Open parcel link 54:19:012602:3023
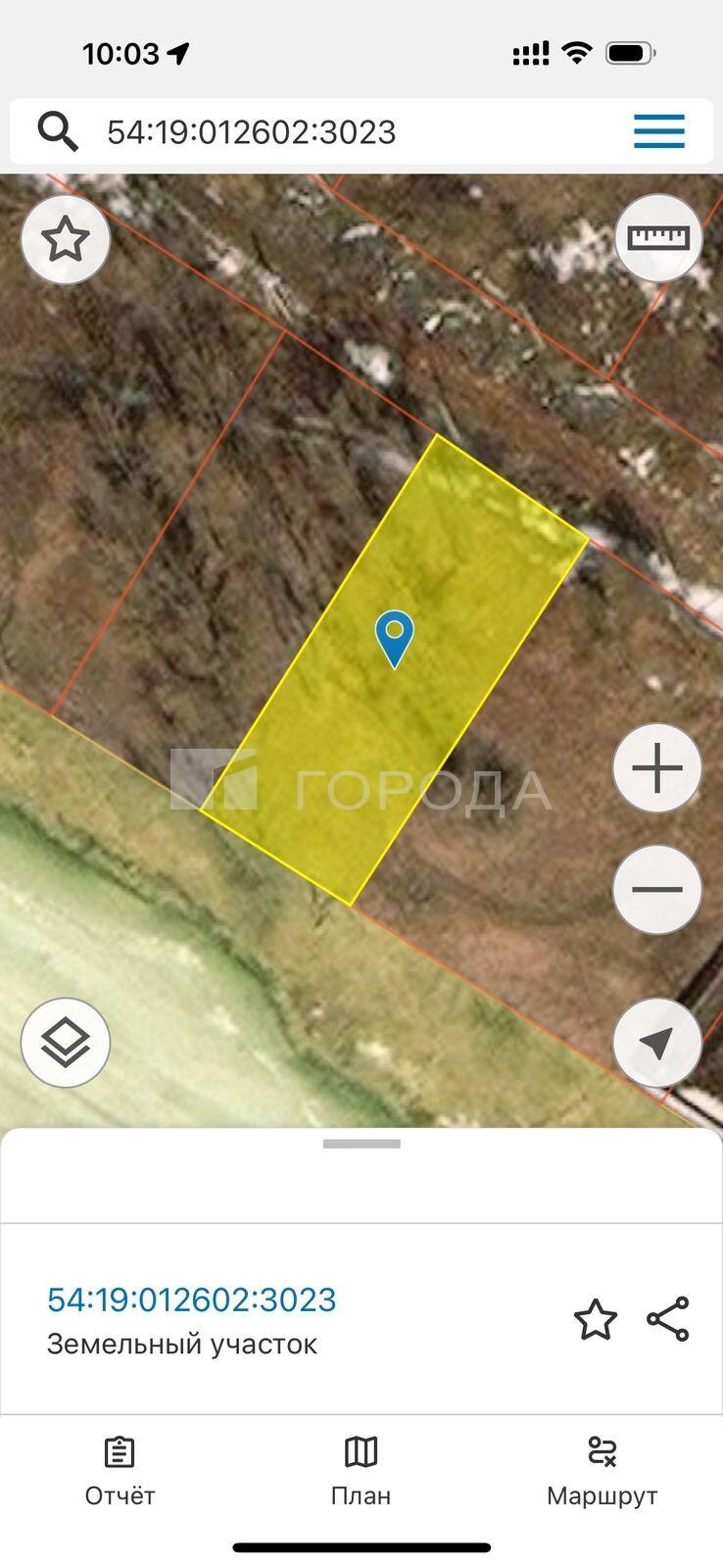 tap(192, 1299)
